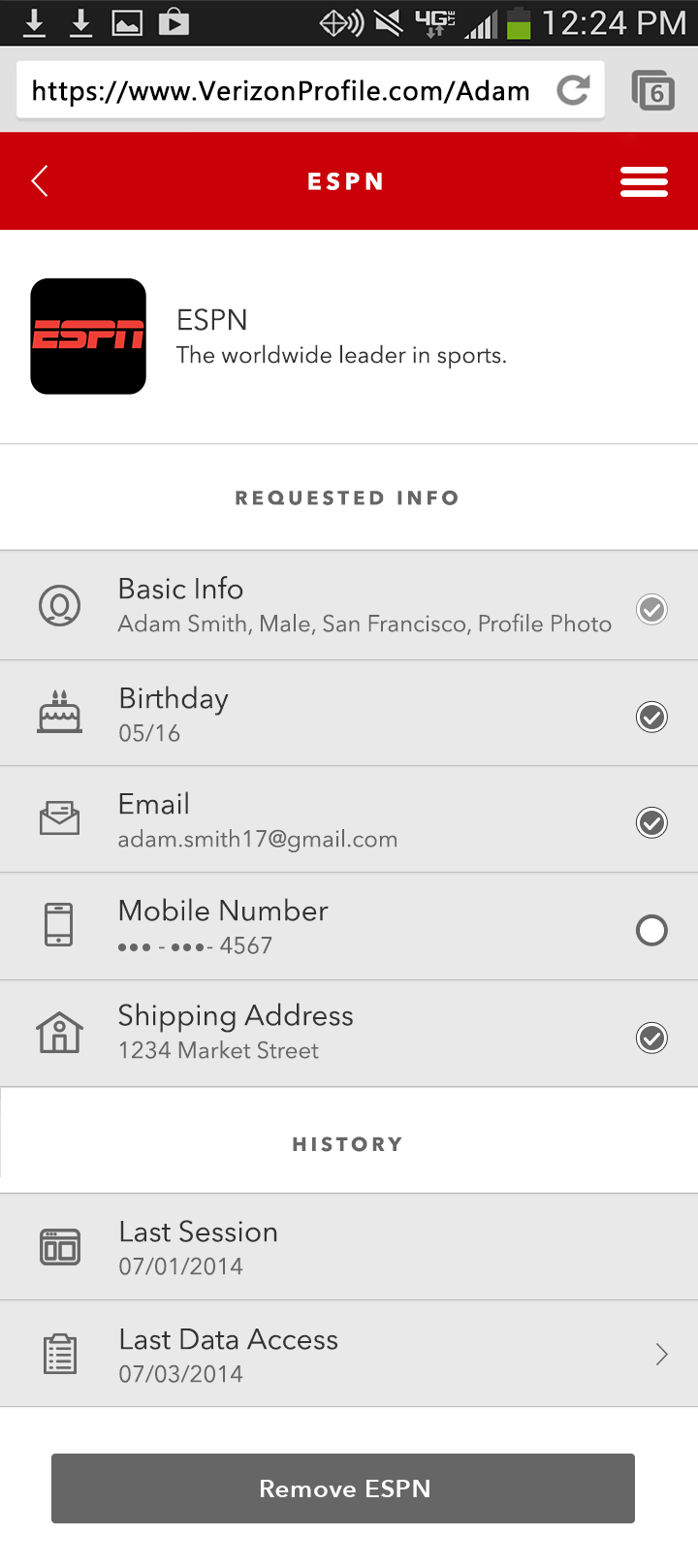
Task: Go back using the header arrow
Action: pyautogui.click(x=40, y=181)
